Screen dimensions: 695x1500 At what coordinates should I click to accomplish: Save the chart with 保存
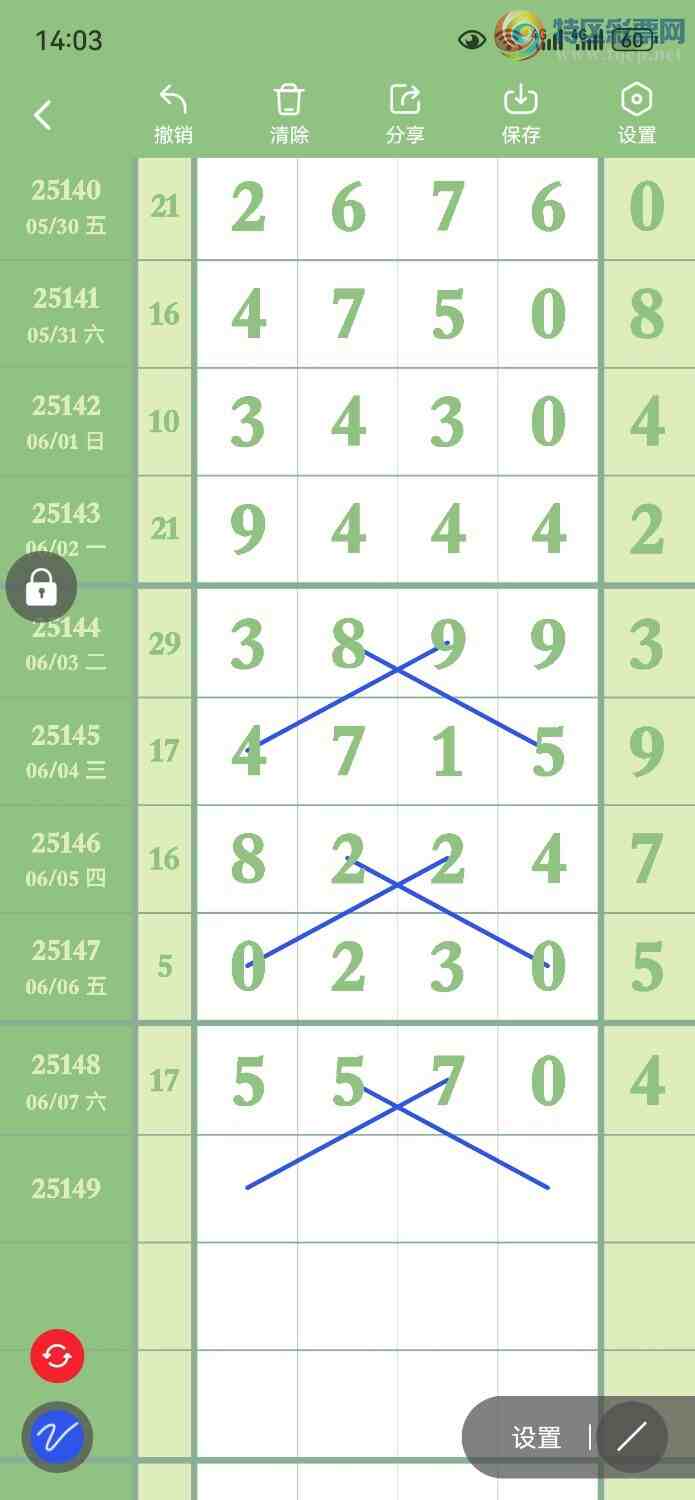point(521,115)
